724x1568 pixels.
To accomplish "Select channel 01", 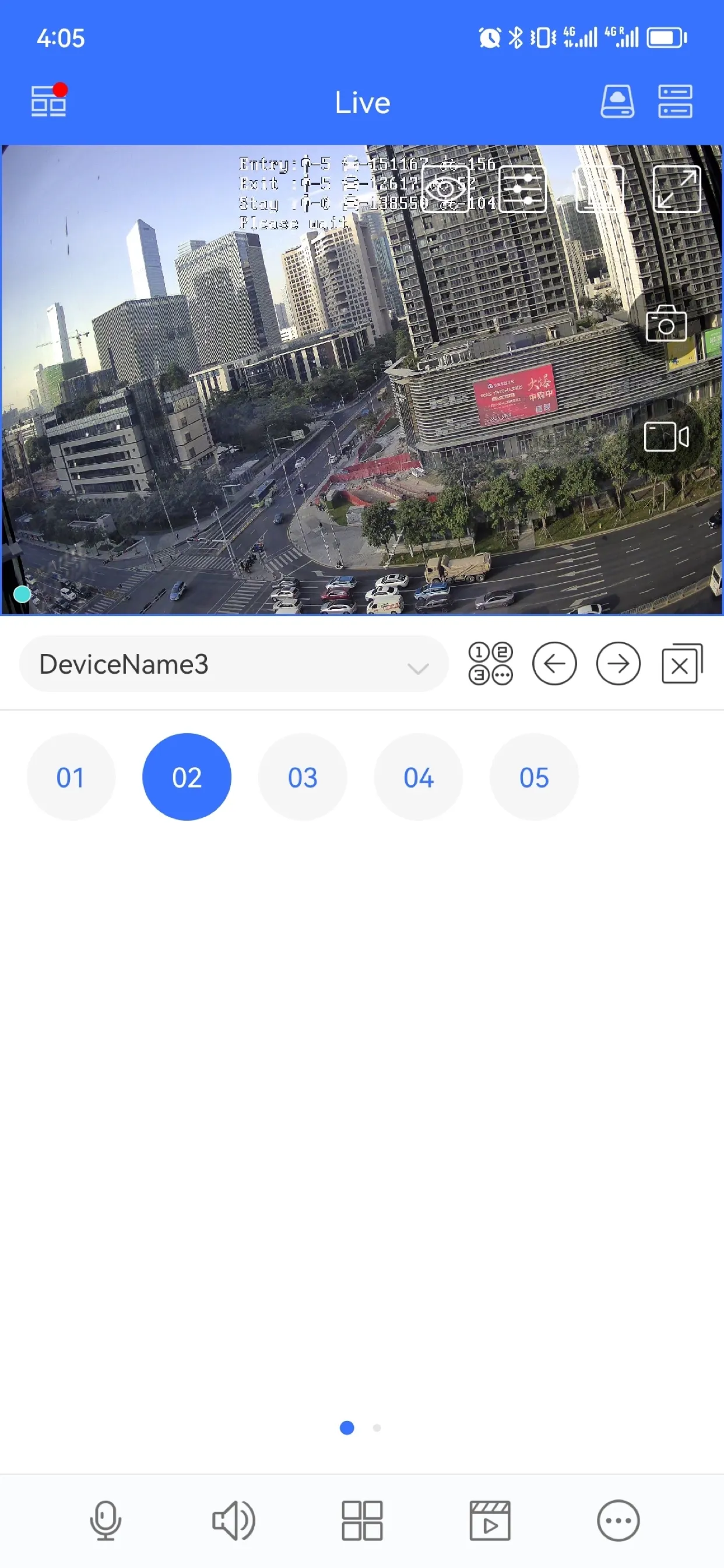I will click(x=71, y=778).
